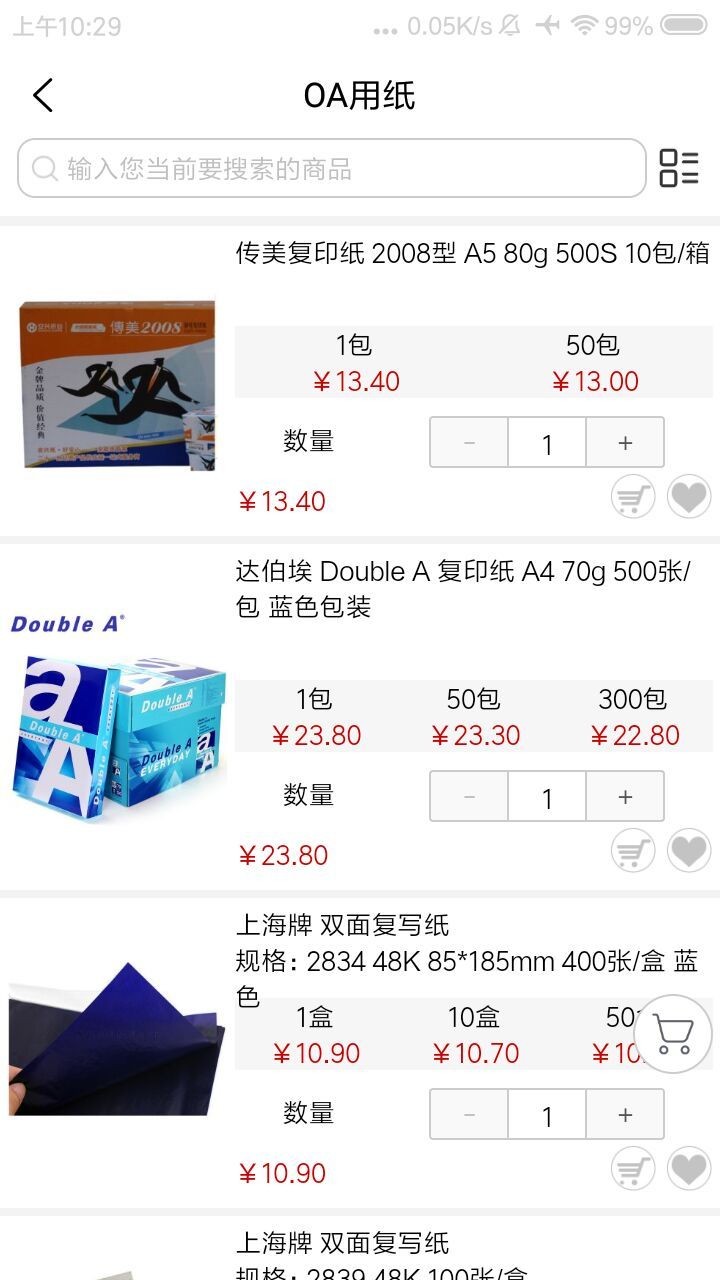The image size is (720, 1280).
Task: Tap the Double A product thumbnail
Action: 117,740
